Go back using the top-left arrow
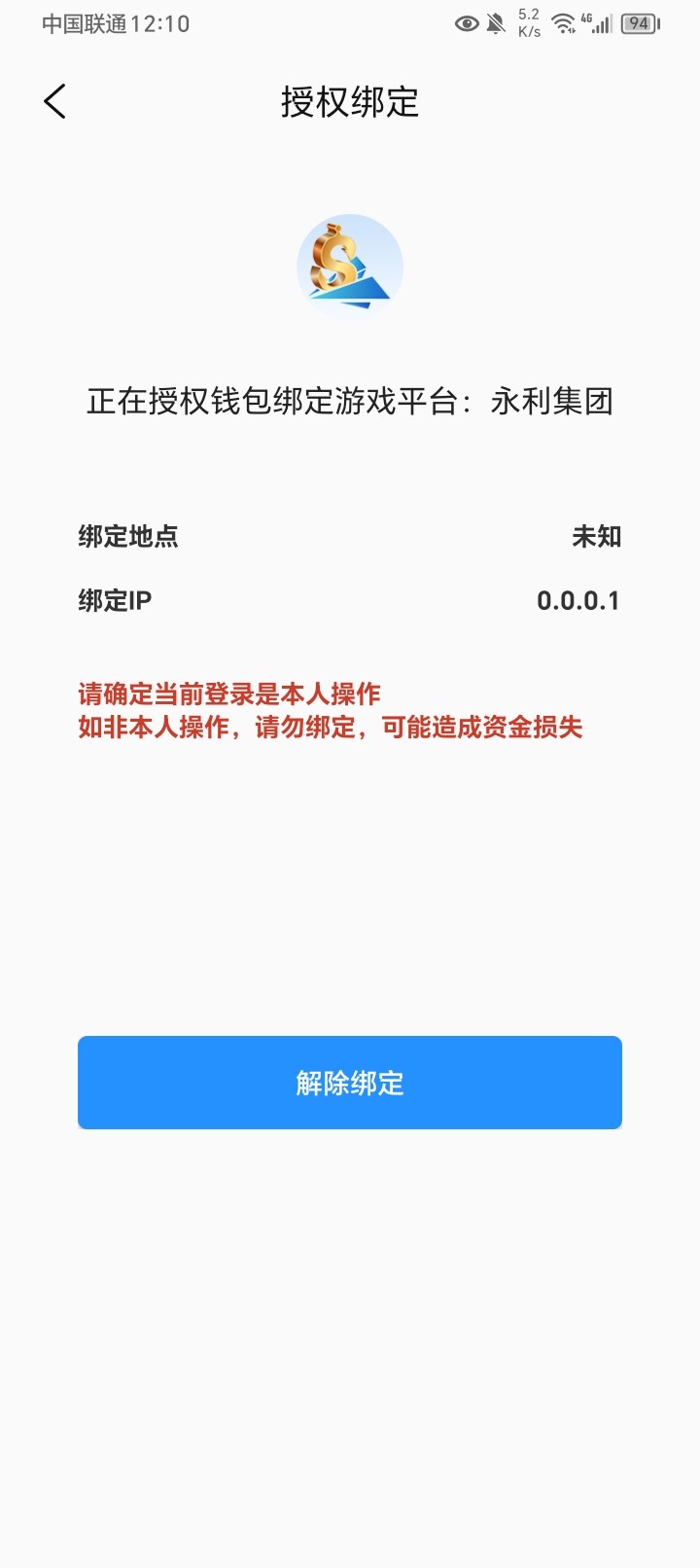Screen dimensions: 700x1568 [55, 101]
